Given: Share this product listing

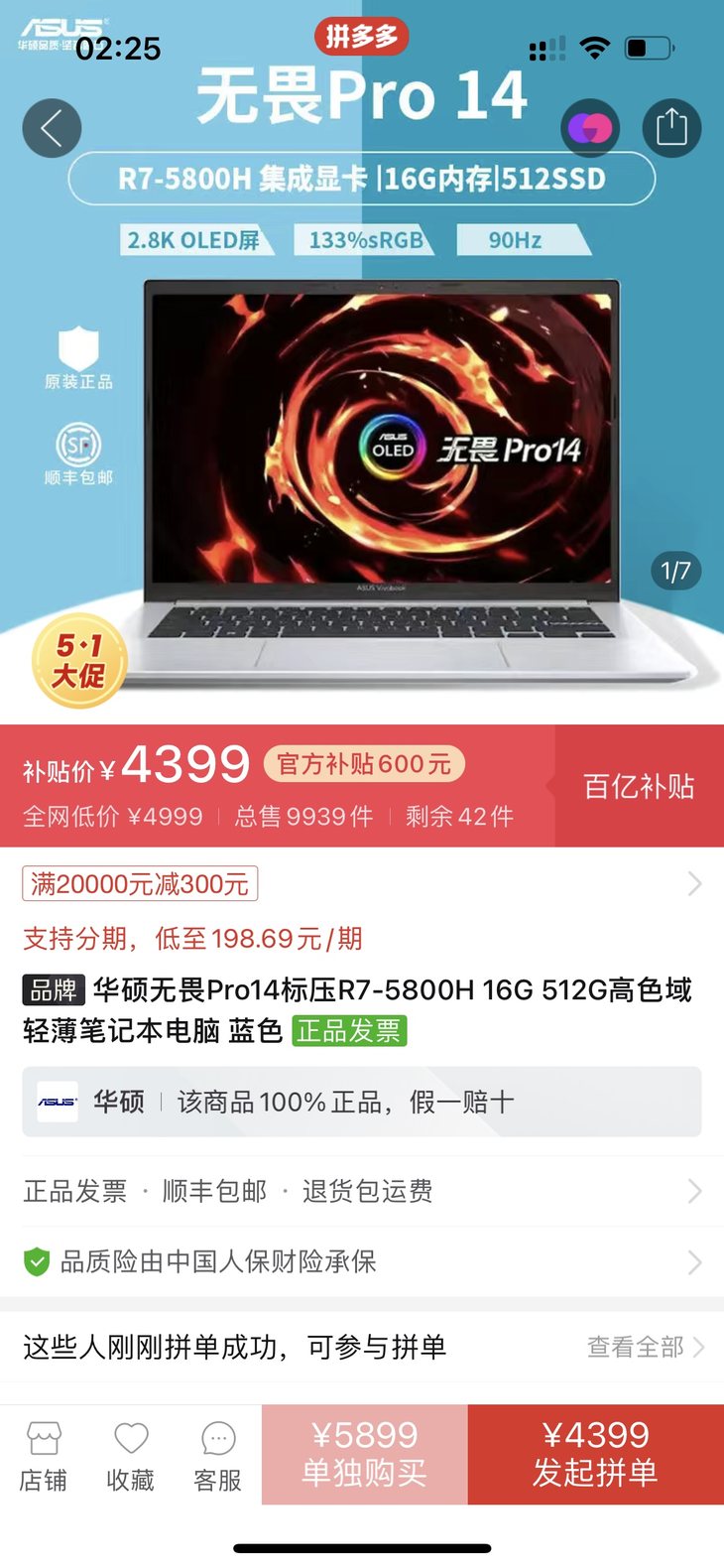Looking at the screenshot, I should pyautogui.click(x=671, y=128).
